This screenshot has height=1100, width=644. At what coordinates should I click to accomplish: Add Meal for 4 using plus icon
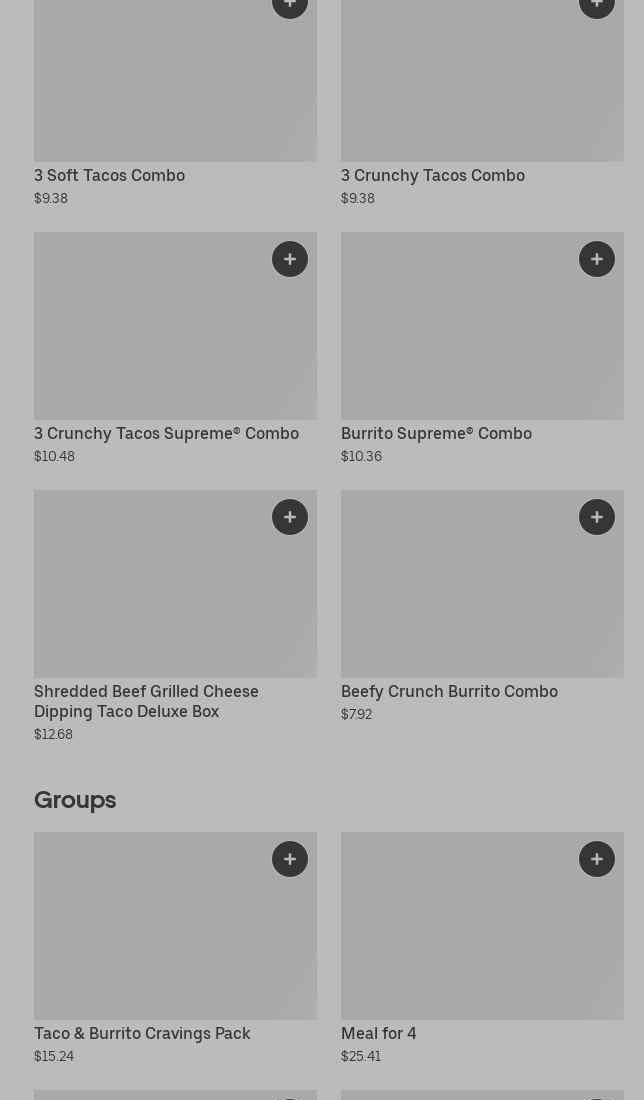[x=596, y=859]
